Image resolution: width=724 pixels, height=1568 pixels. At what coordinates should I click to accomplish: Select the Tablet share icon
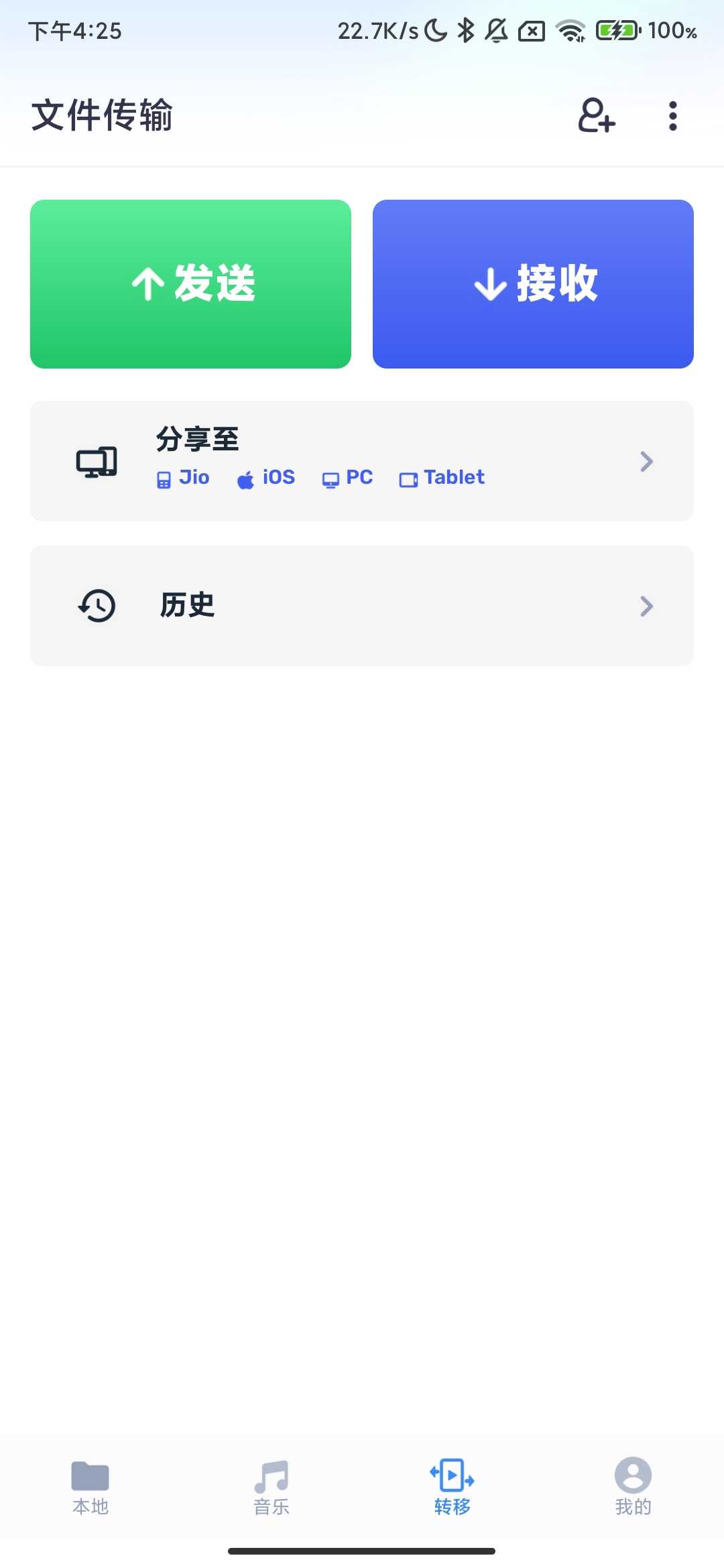point(408,478)
